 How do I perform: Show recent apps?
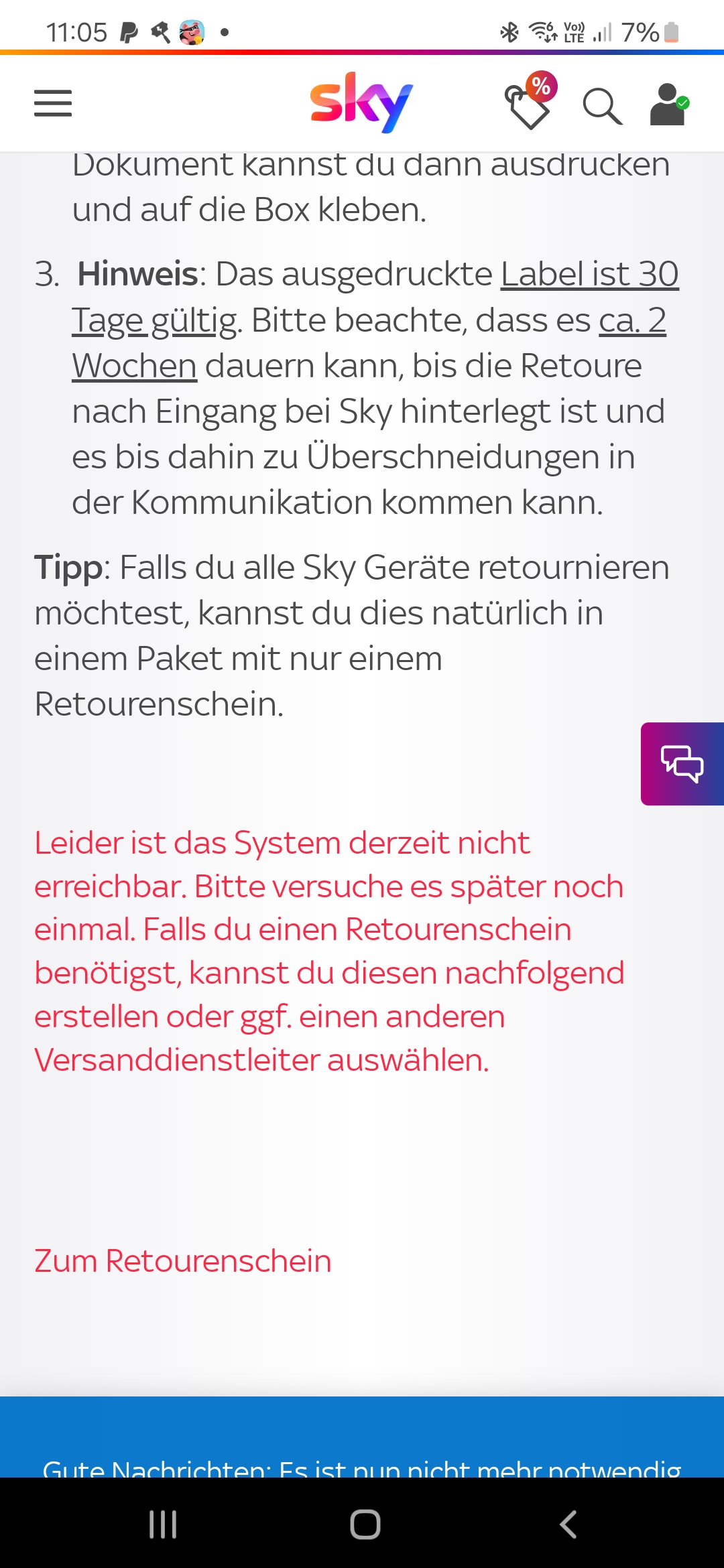[x=163, y=1524]
